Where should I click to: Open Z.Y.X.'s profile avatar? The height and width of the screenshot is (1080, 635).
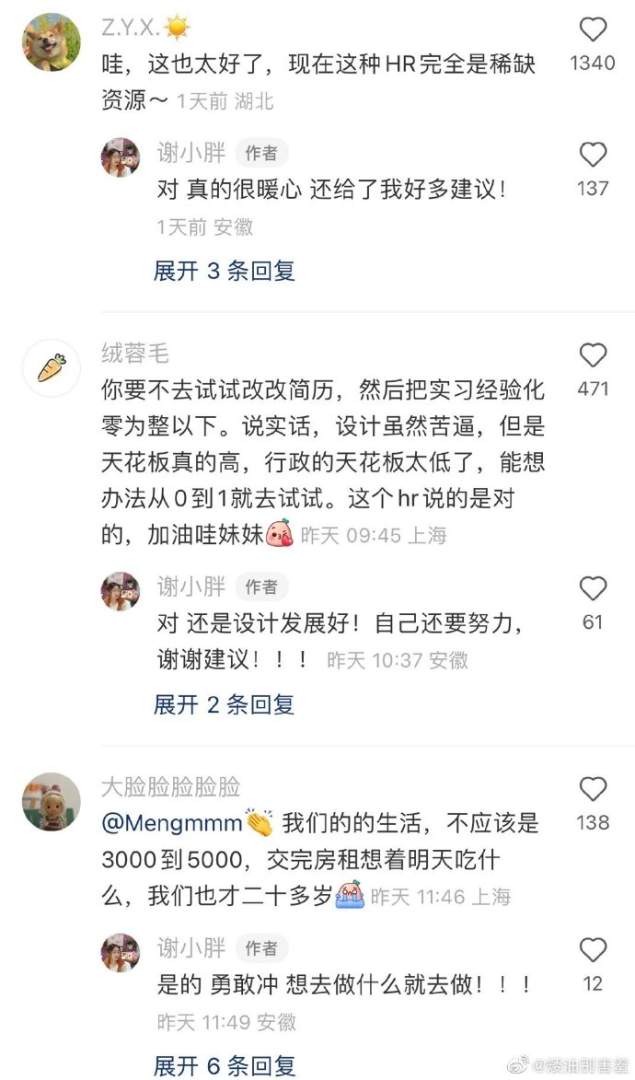click(x=50, y=41)
